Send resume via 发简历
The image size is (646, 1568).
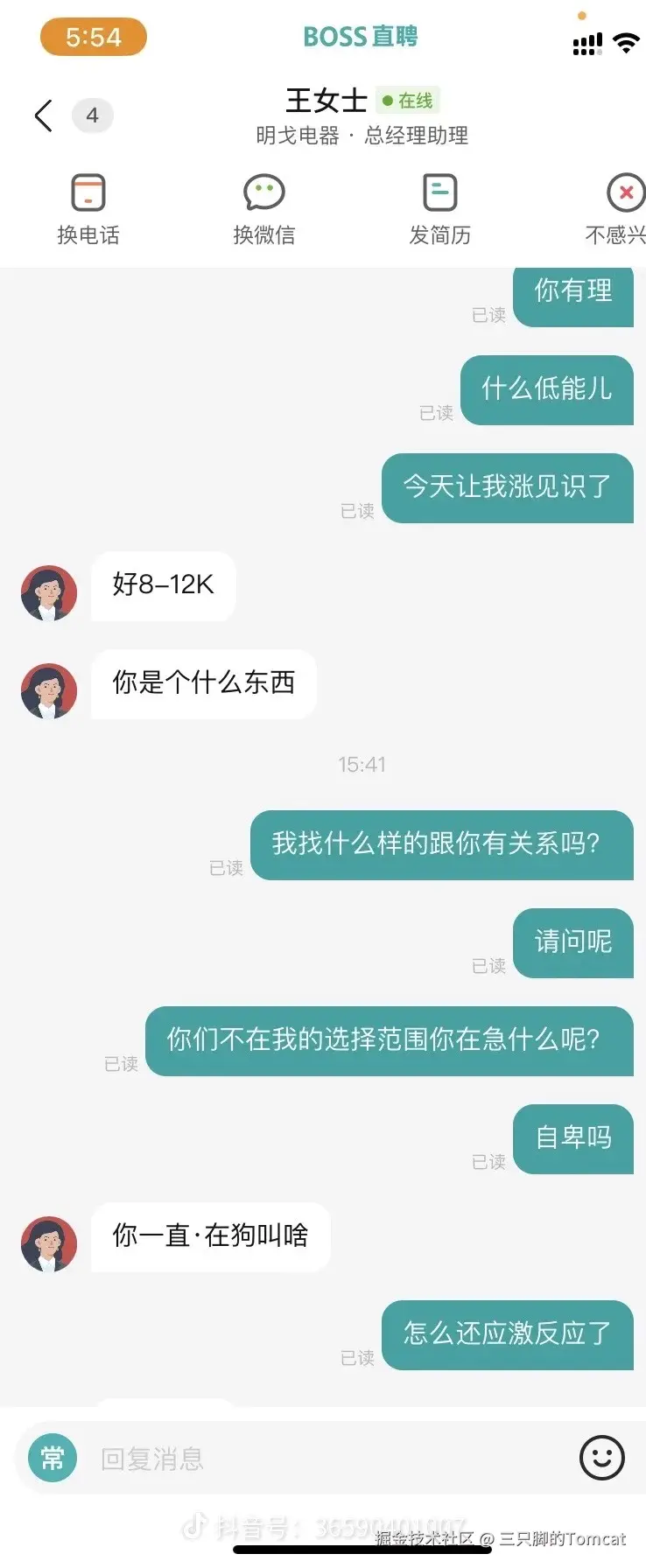tap(440, 209)
